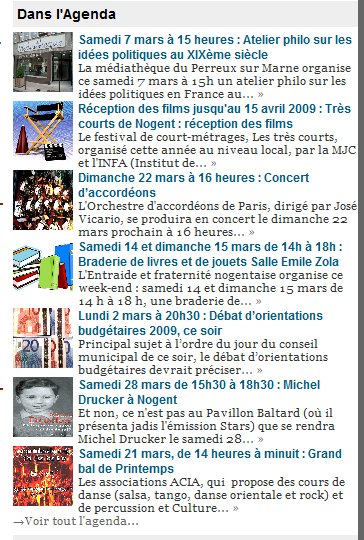Open the médiathèque building thumbnail
This screenshot has width=364, height=540.
[x=43, y=62]
